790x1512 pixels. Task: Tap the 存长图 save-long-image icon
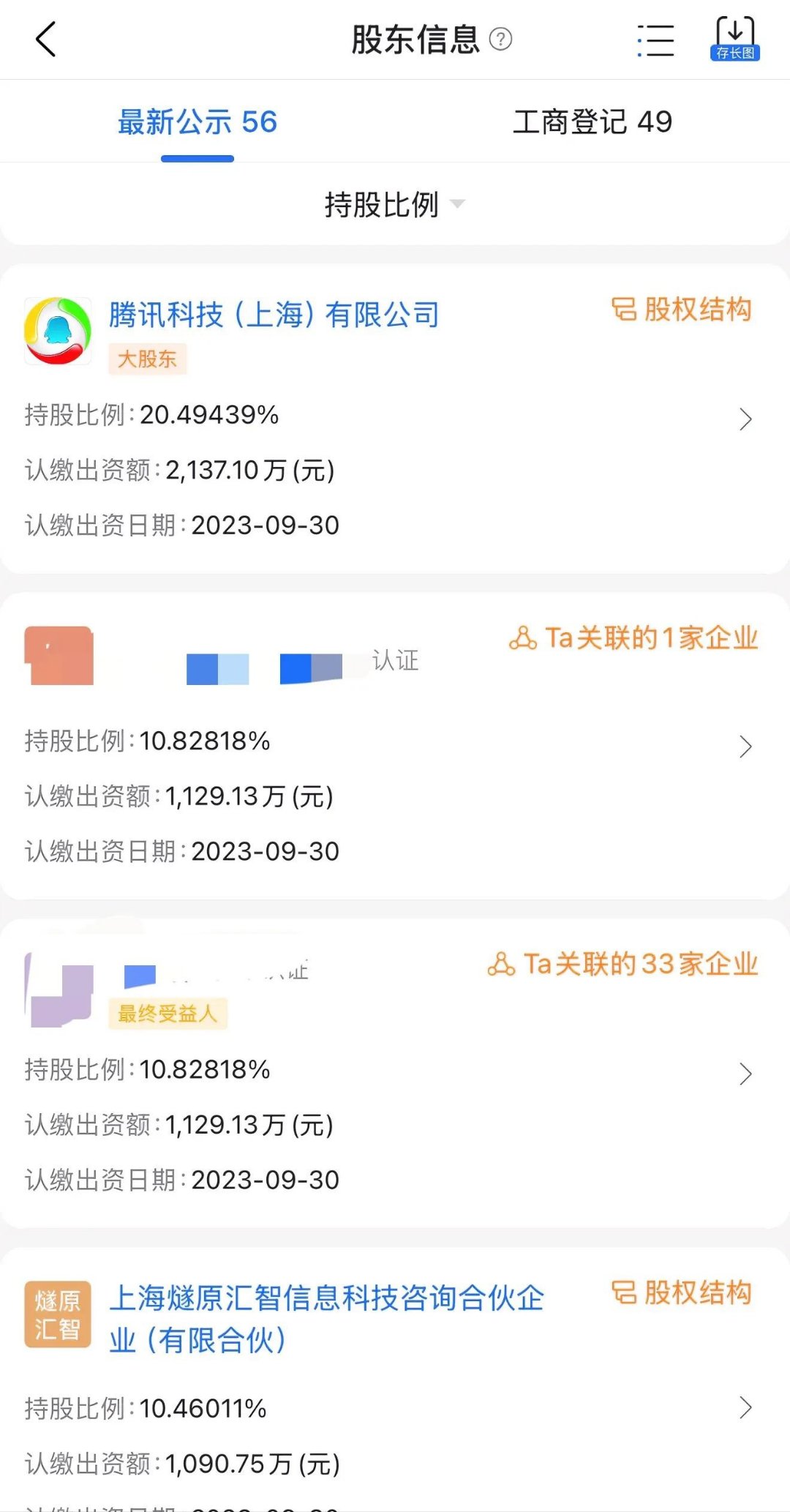click(735, 38)
